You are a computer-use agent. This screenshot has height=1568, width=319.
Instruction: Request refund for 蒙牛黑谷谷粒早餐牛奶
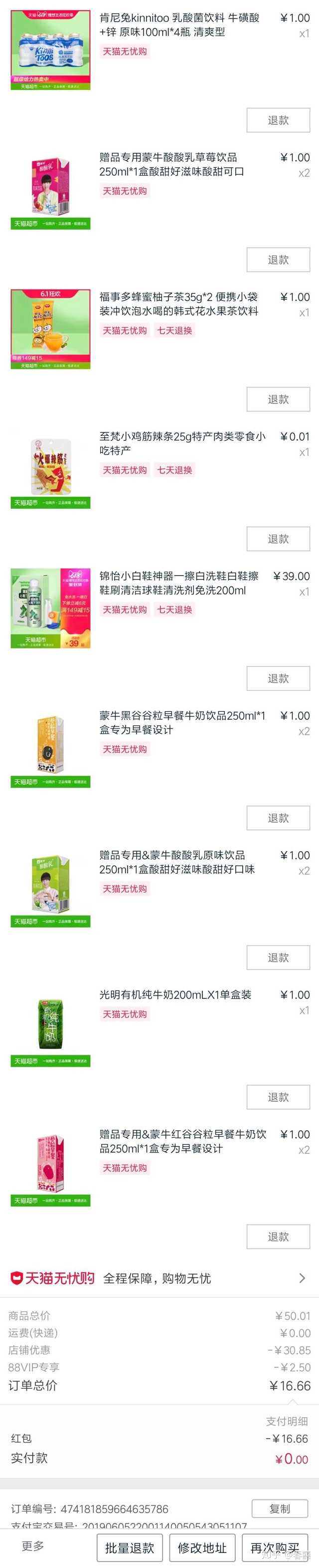pos(278,818)
